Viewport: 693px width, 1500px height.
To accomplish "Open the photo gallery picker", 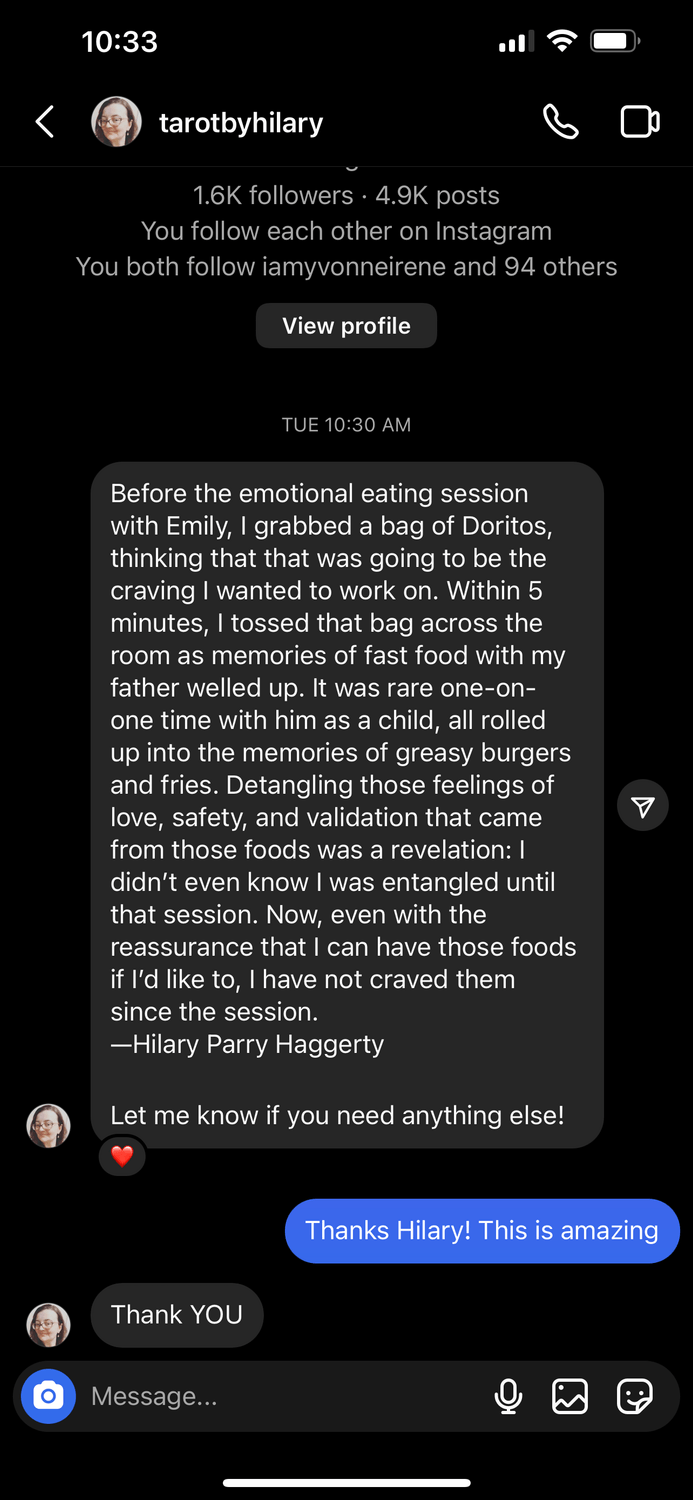I will [570, 1396].
